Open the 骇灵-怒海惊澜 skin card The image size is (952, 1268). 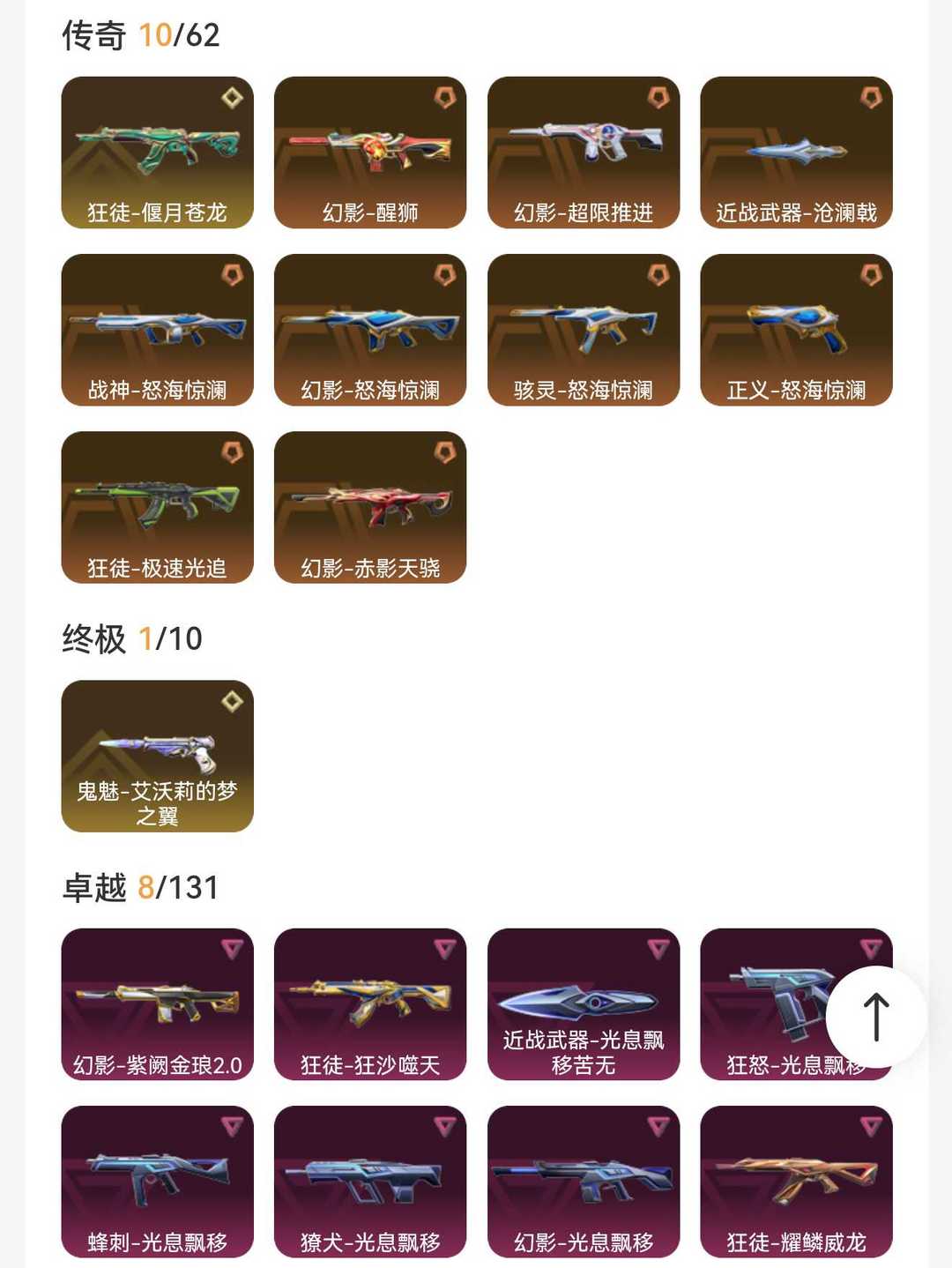point(584,329)
